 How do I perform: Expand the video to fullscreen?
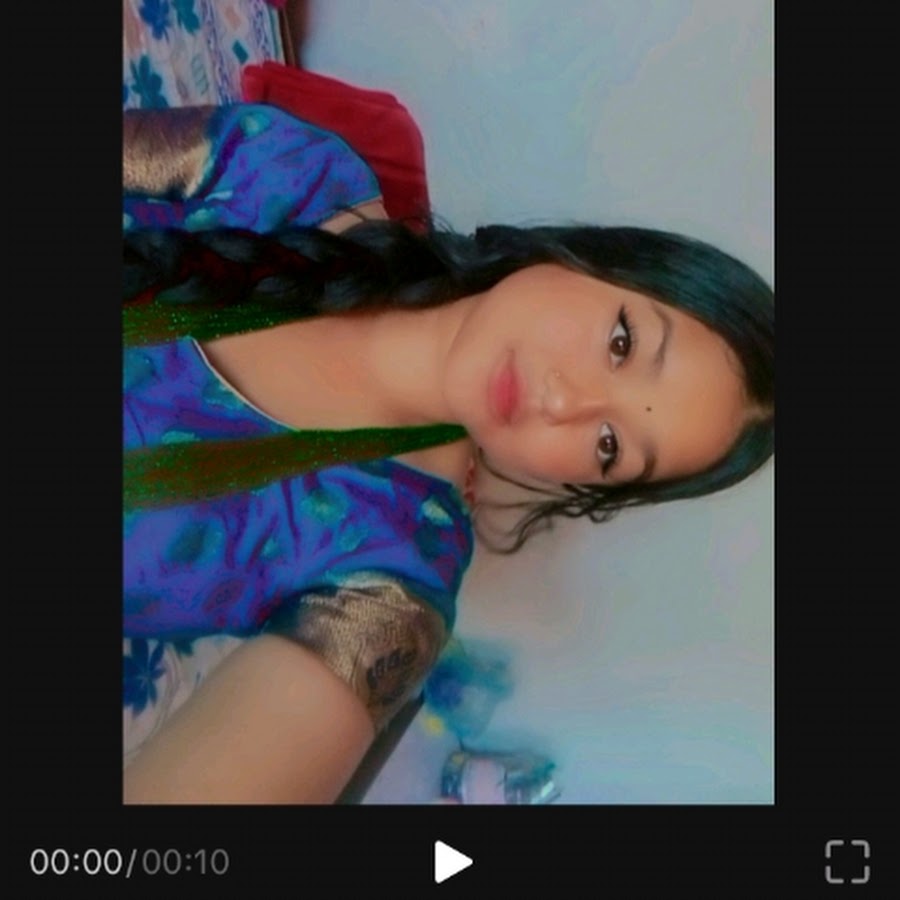(846, 861)
